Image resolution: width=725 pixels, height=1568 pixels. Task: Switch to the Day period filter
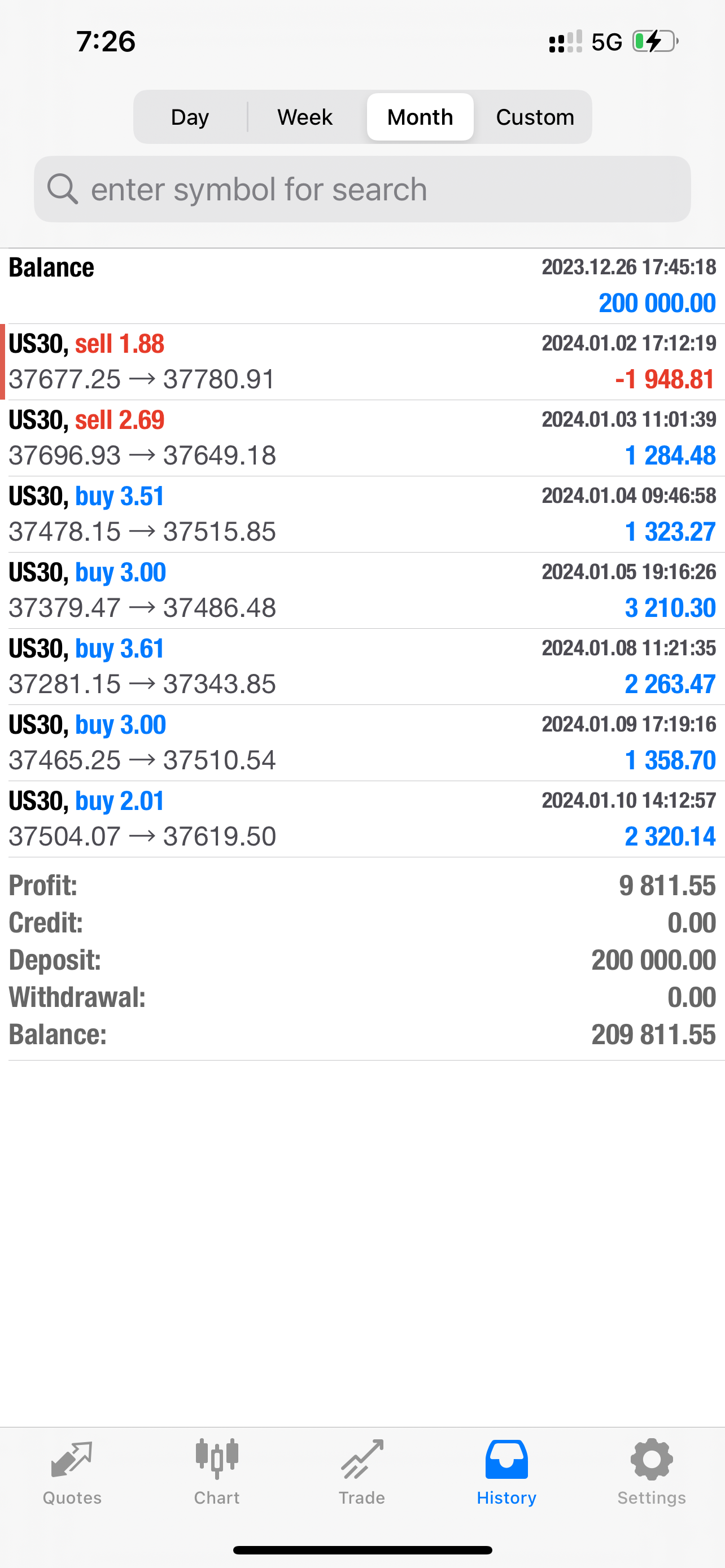click(x=190, y=117)
